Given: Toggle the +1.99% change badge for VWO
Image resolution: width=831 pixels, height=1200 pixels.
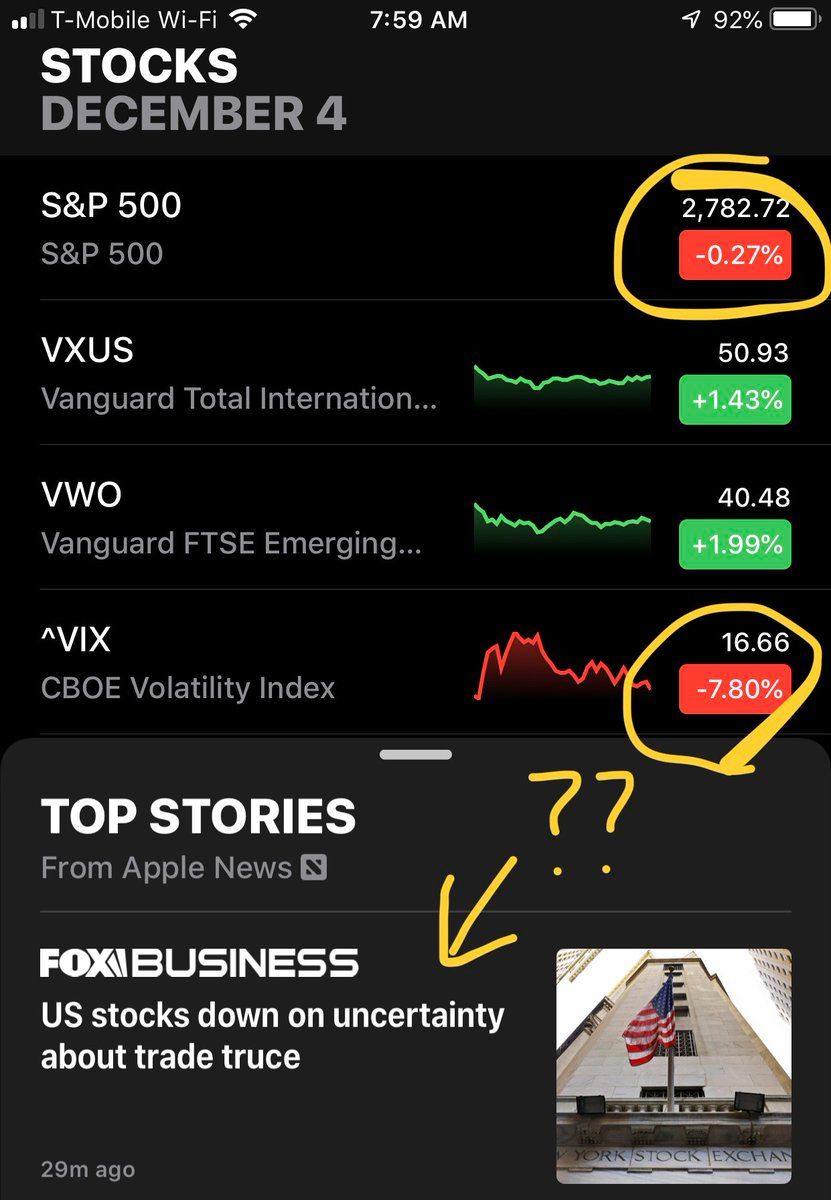Looking at the screenshot, I should (x=734, y=545).
